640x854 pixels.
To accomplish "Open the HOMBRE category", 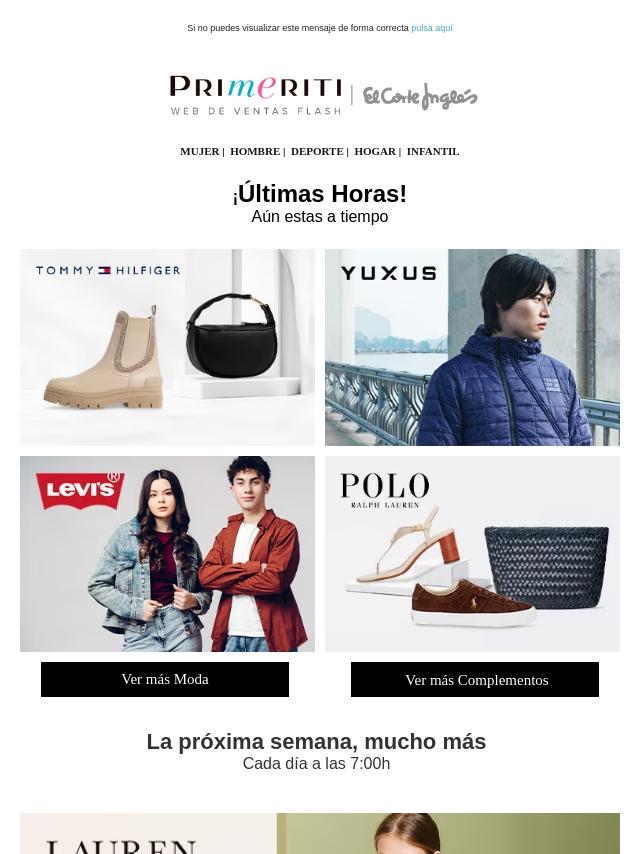I will [x=255, y=151].
